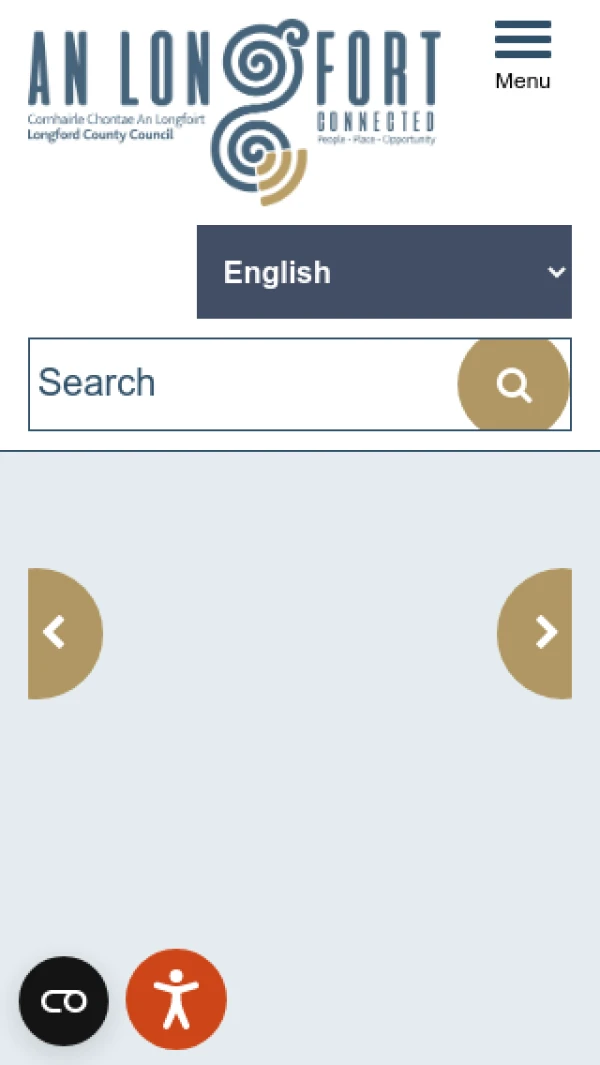Open the cookie settings toggle button
This screenshot has width=600, height=1065.
point(64,1001)
